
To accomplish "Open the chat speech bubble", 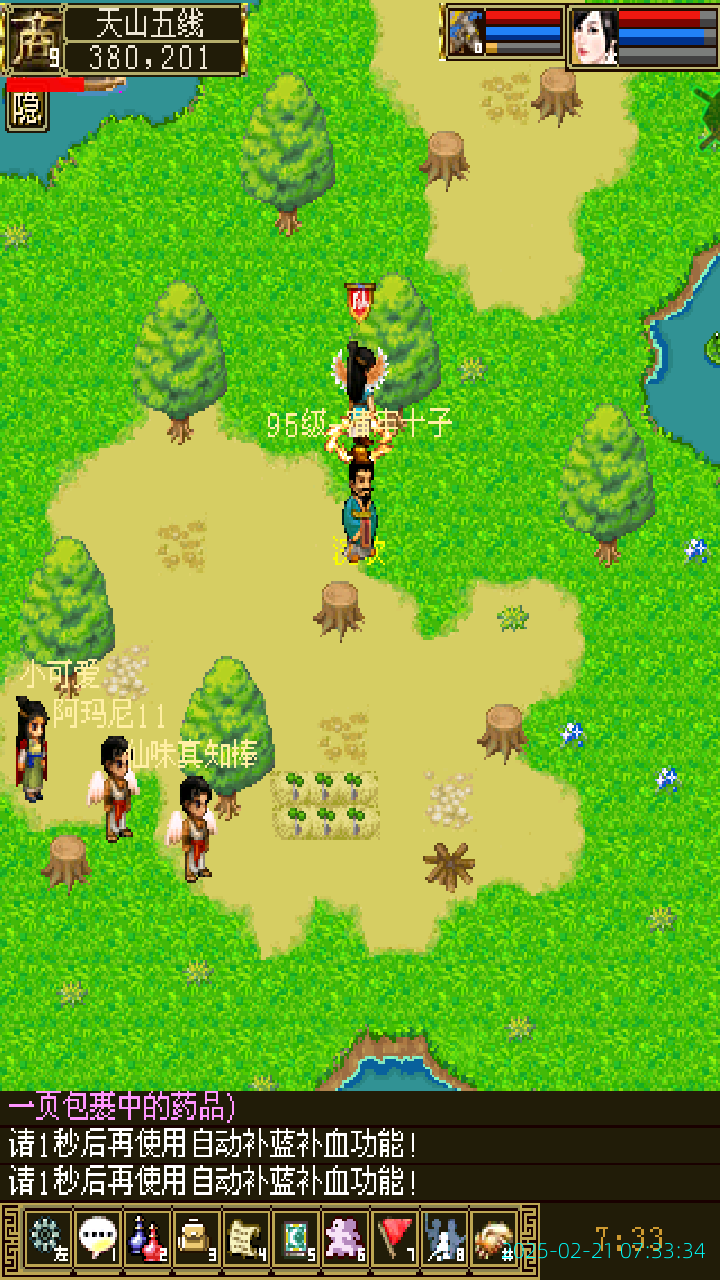I will (x=97, y=1239).
